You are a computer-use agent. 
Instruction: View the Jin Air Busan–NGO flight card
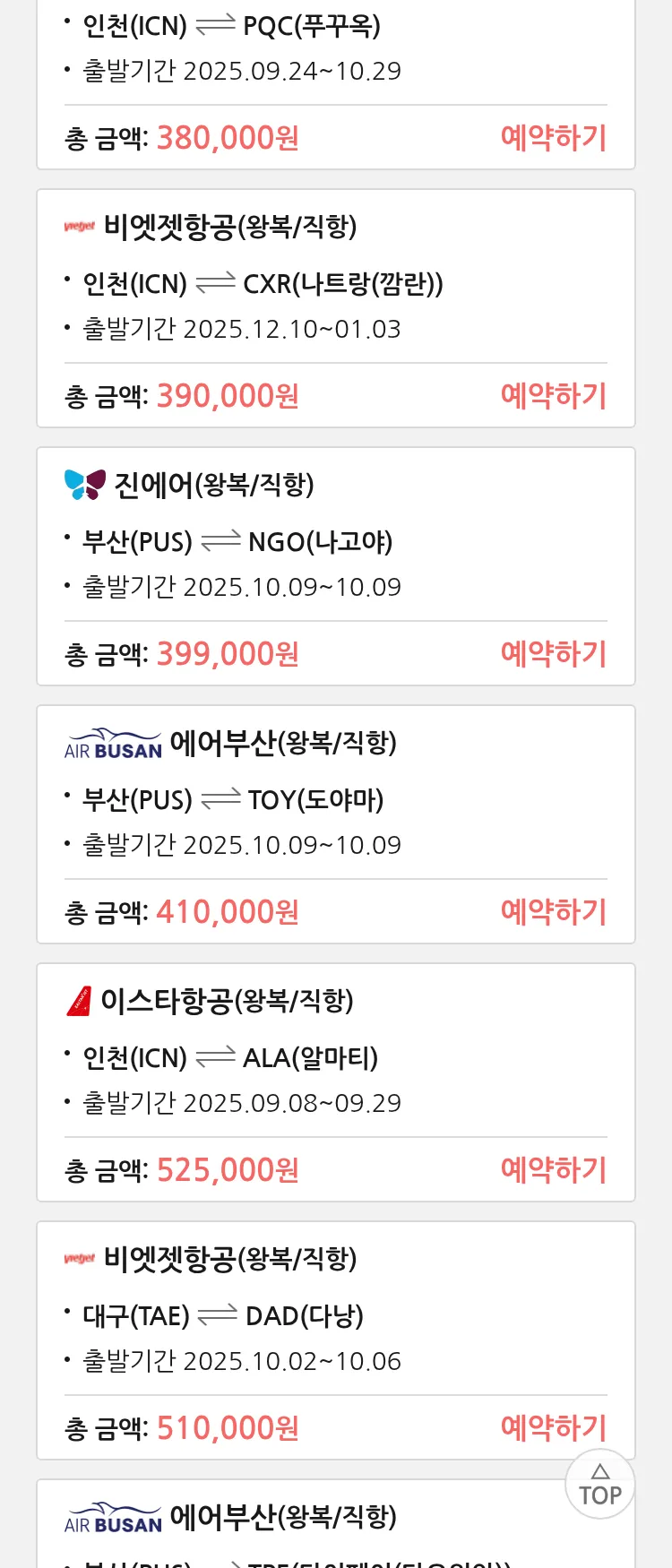(335, 540)
